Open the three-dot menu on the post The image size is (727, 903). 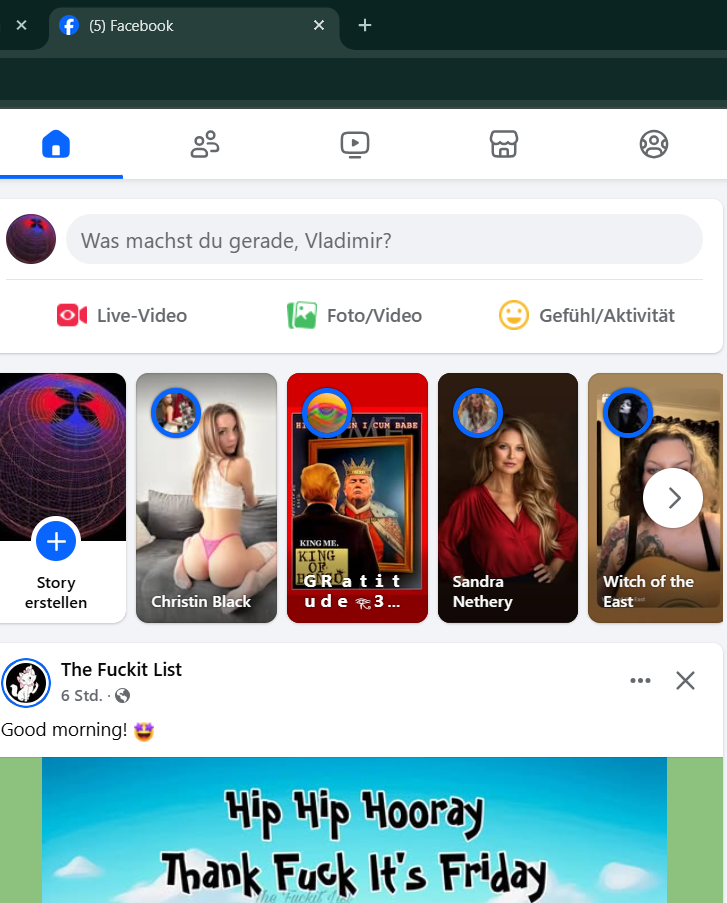point(641,681)
